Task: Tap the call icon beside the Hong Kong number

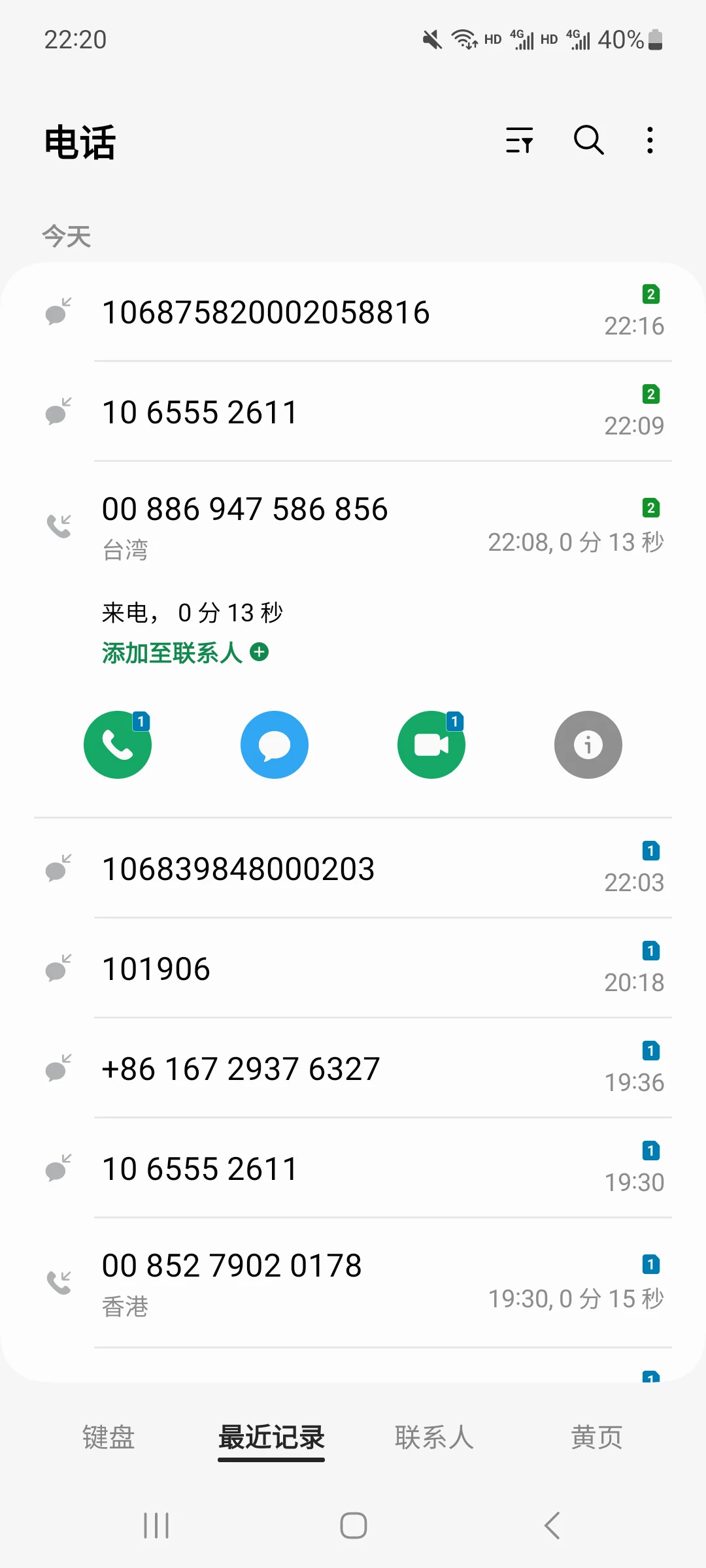Action: click(60, 1282)
